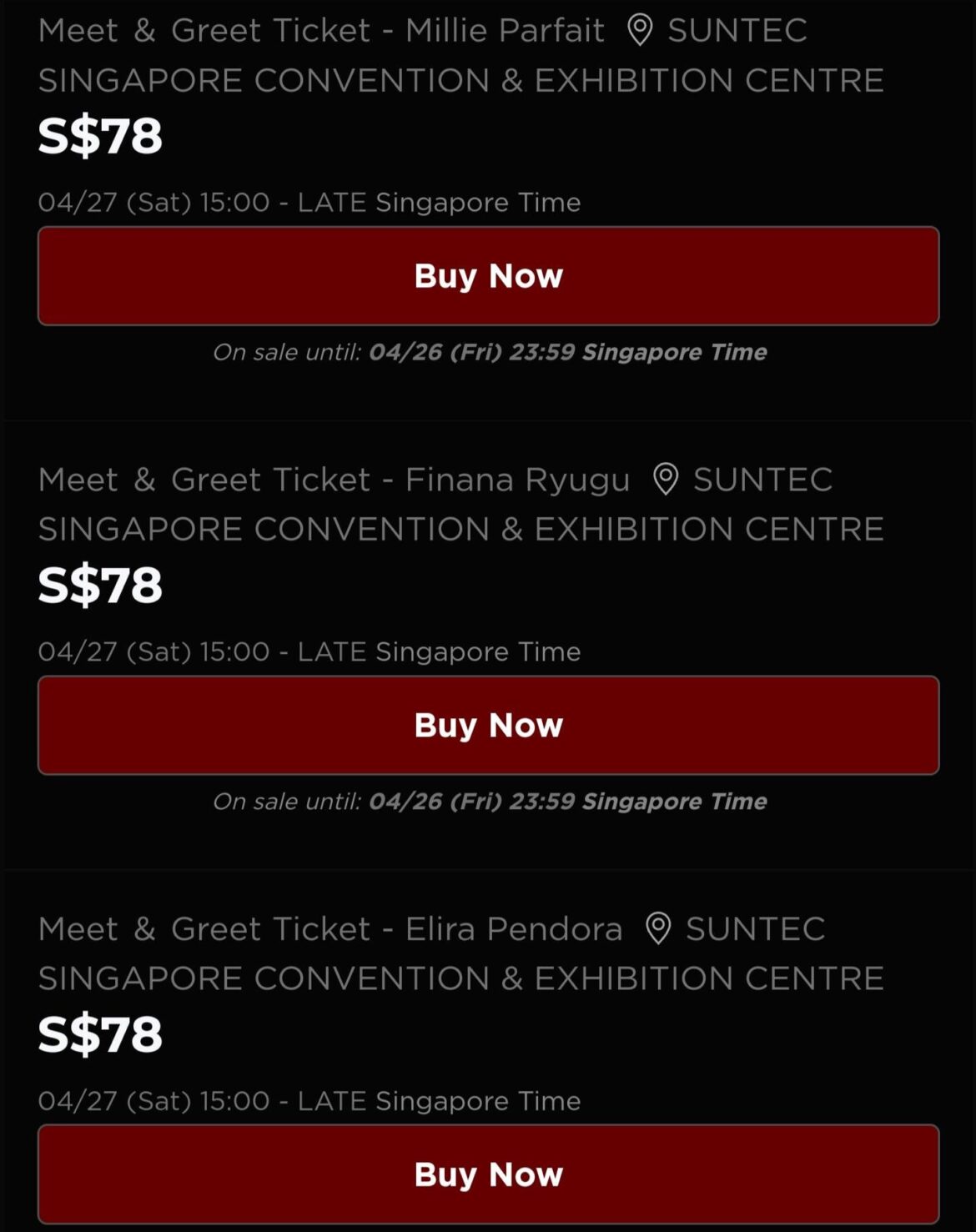Click Buy Now for Millie Parfait ticket
This screenshot has height=1232, width=976.
click(x=488, y=274)
